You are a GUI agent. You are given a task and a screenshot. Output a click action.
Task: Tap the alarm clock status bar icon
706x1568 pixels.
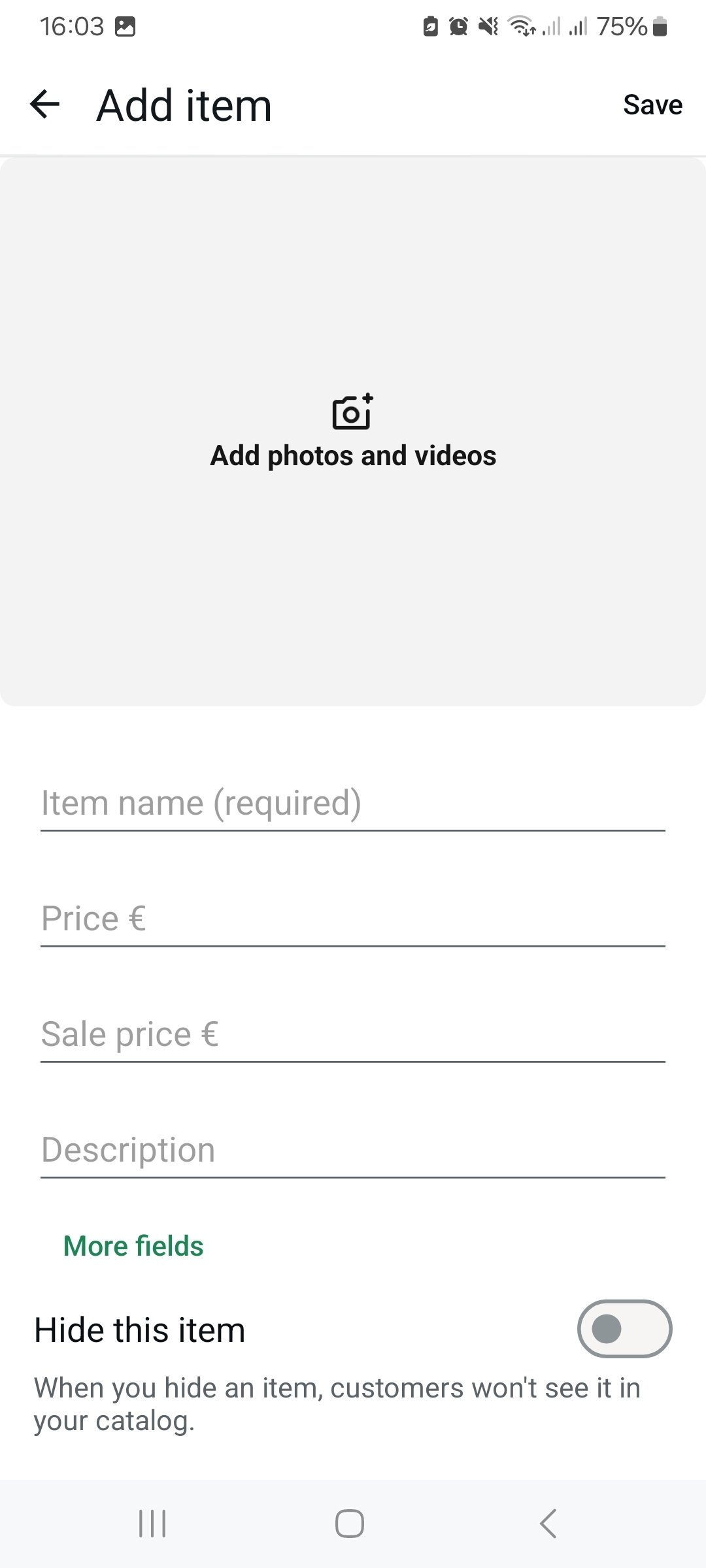tap(458, 25)
